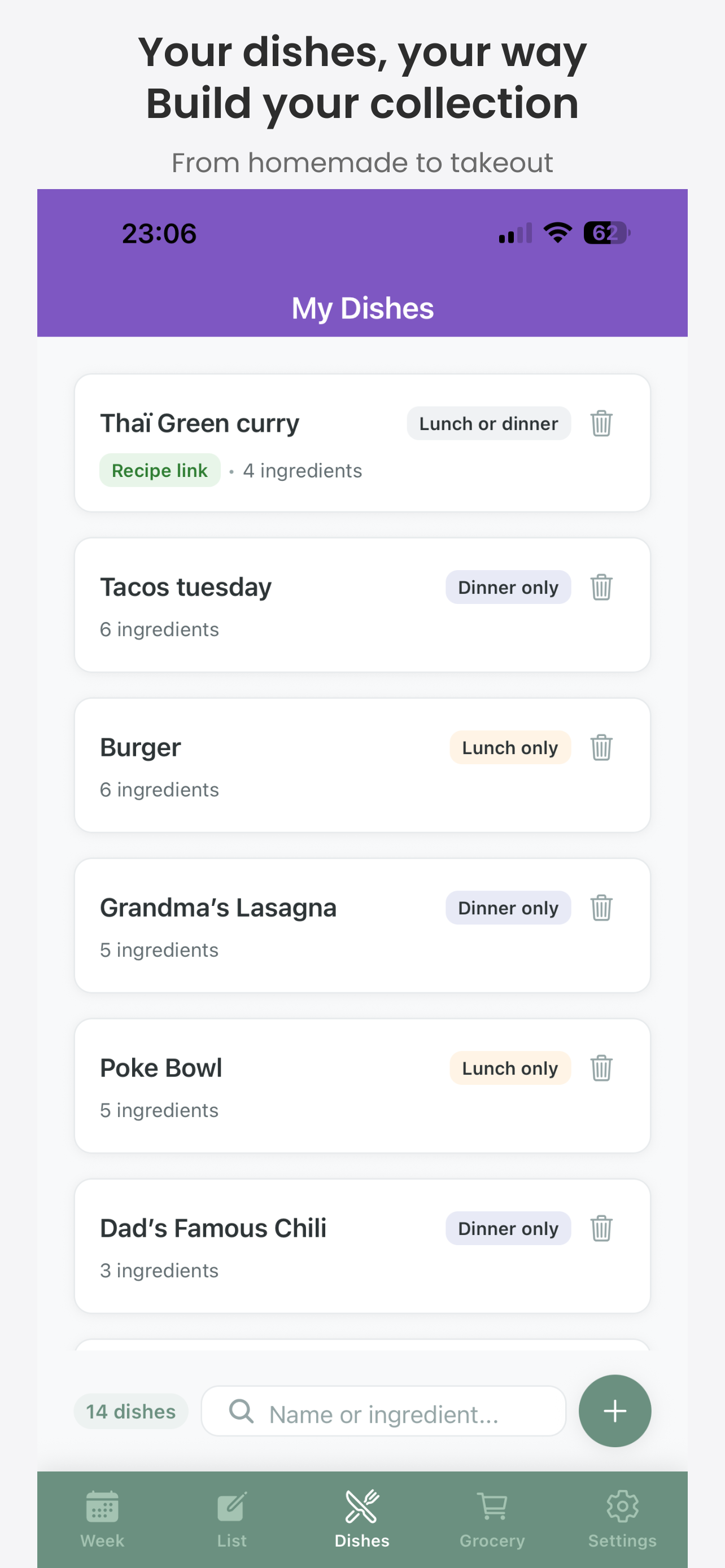Toggle the Dinner only badge on Tacos tuesday
Image resolution: width=725 pixels, height=1568 pixels.
[x=508, y=587]
